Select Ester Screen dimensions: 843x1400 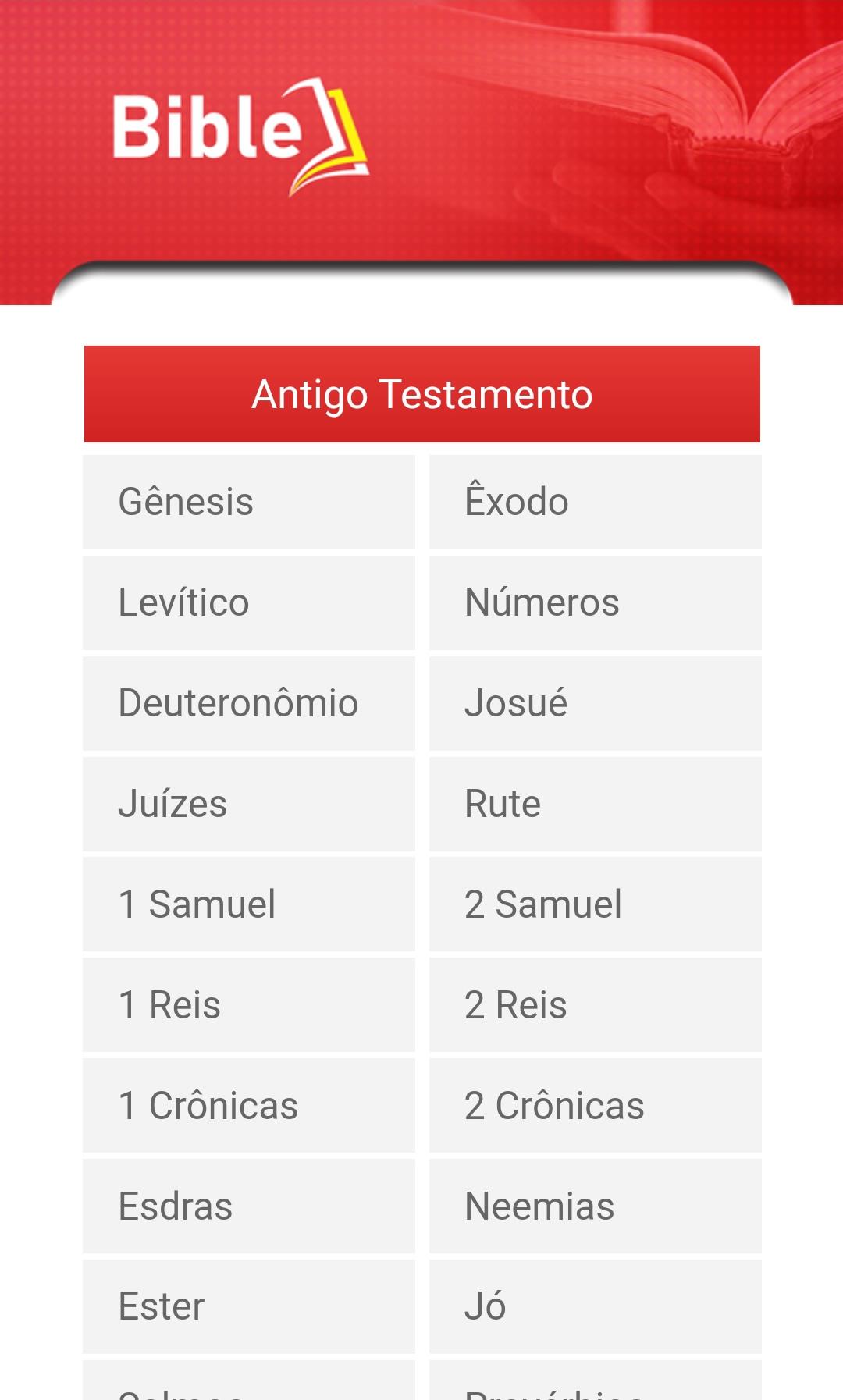[249, 1307]
